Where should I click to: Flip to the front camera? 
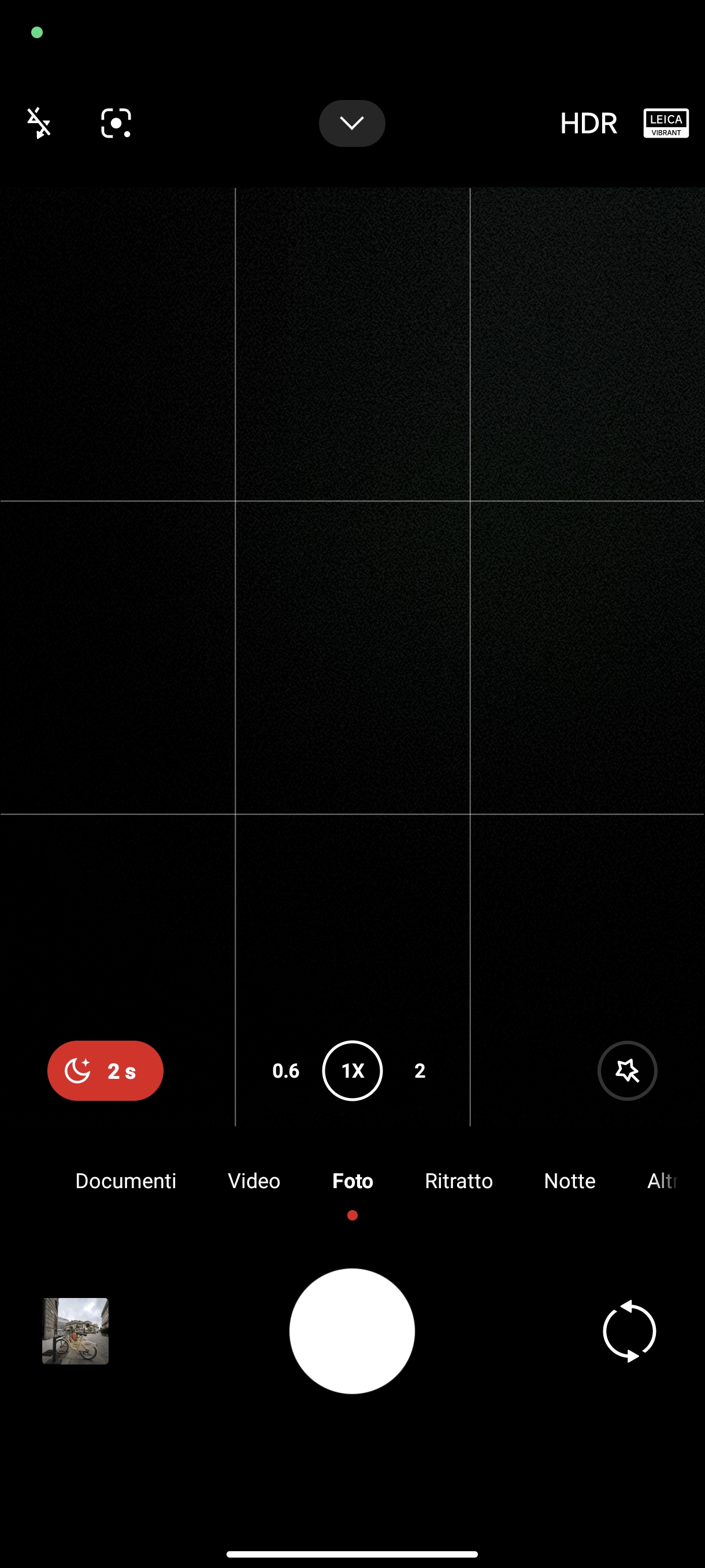coord(629,1331)
